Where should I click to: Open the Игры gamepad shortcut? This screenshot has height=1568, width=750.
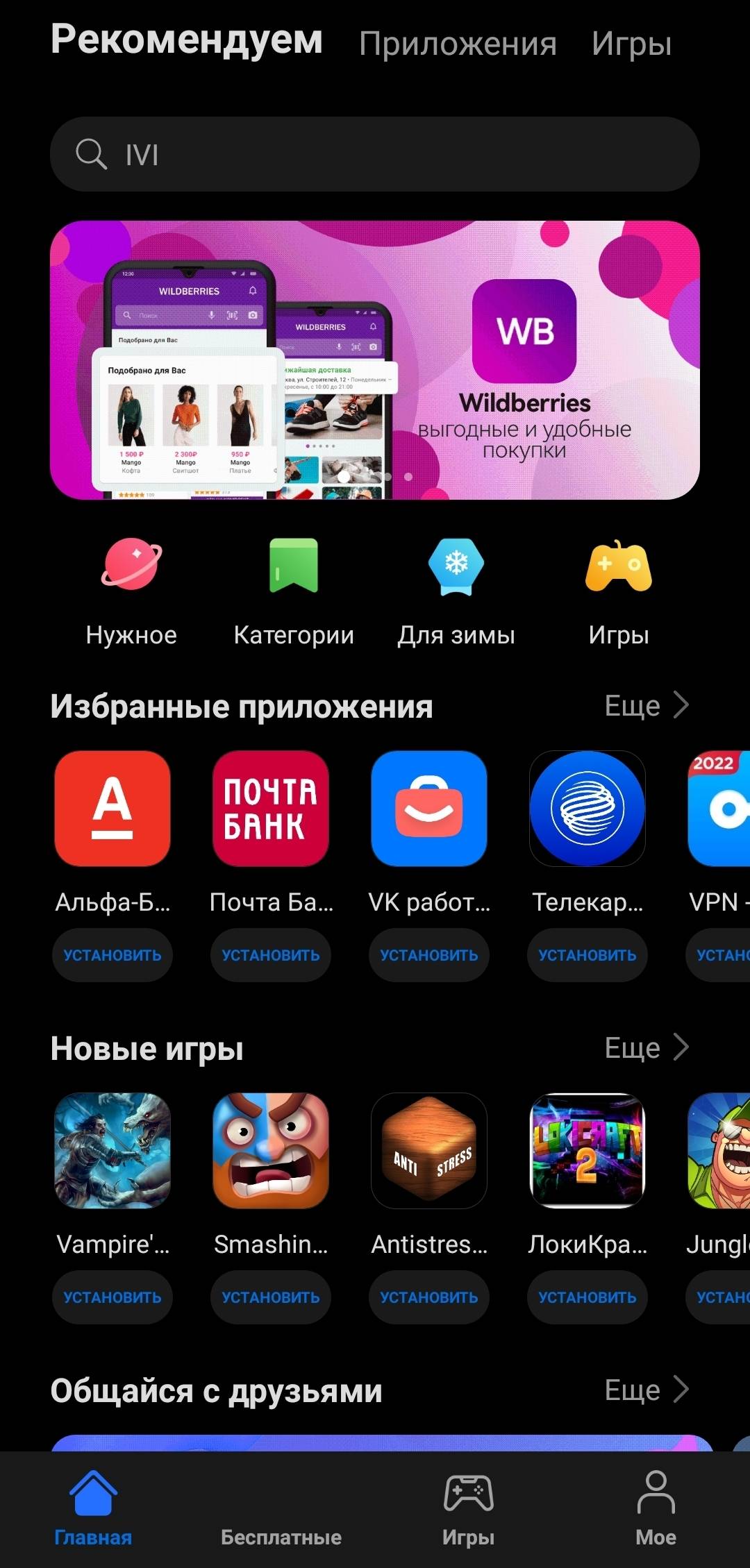coord(618,590)
